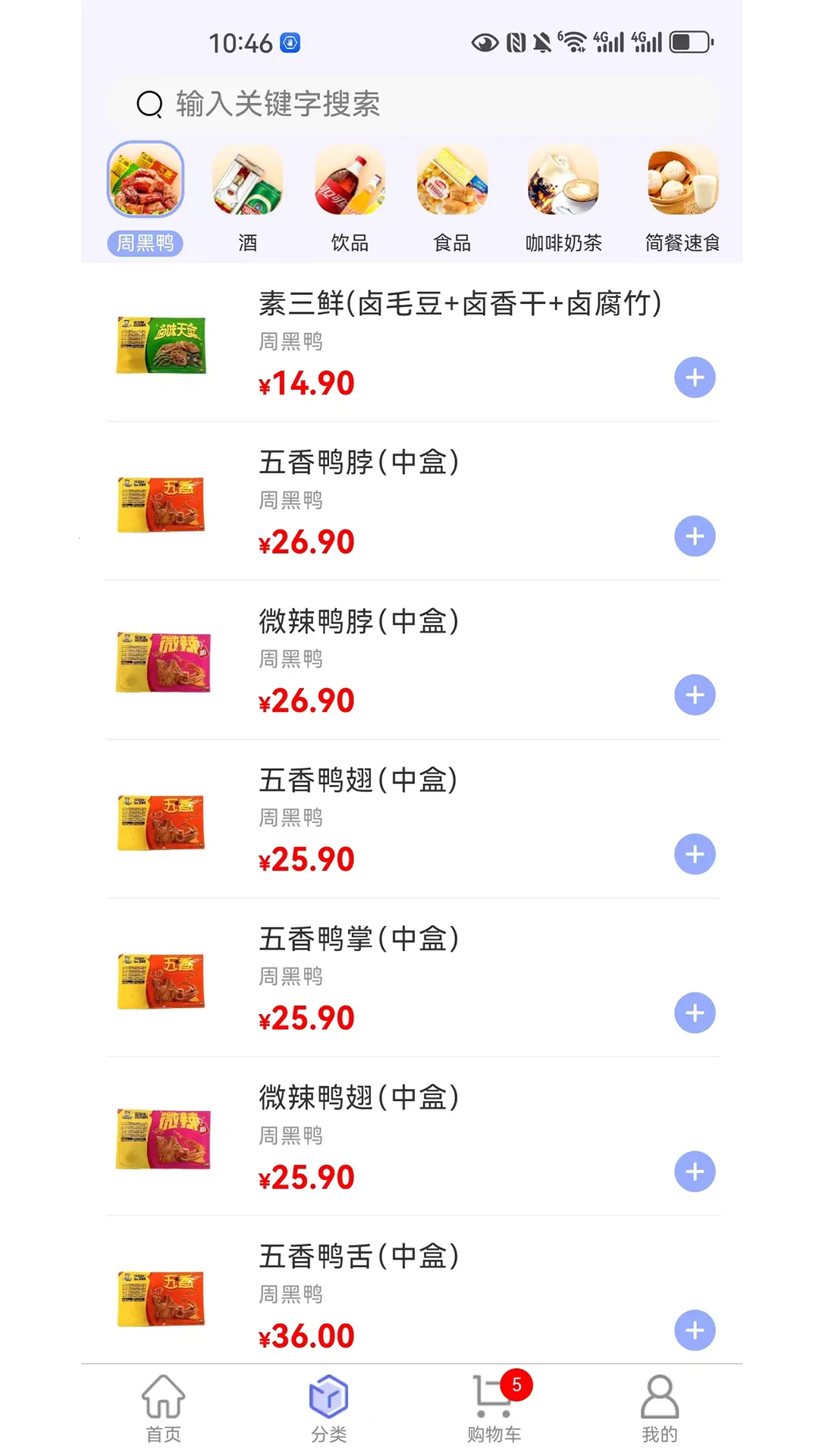819x1456 pixels.
Task: Add 微辣鸭翅(中盒) to the cart
Action: [x=695, y=1172]
